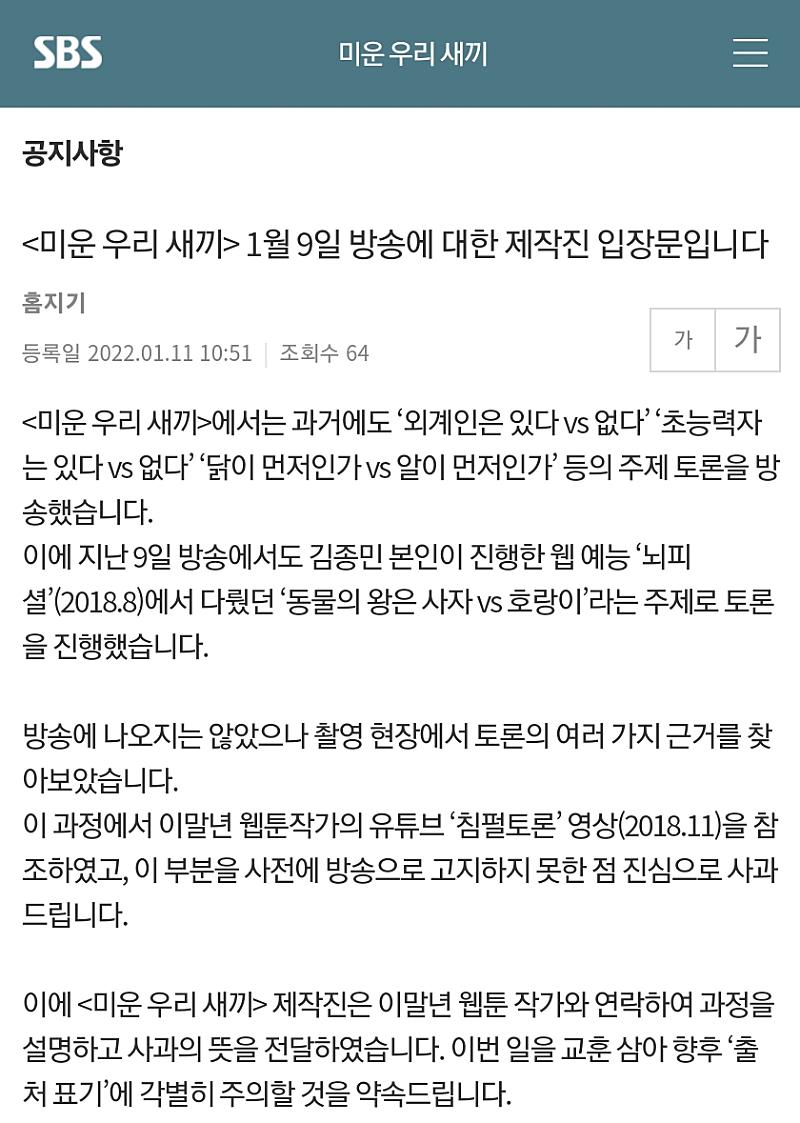
Task: Open the hamburger menu
Action: [x=750, y=52]
